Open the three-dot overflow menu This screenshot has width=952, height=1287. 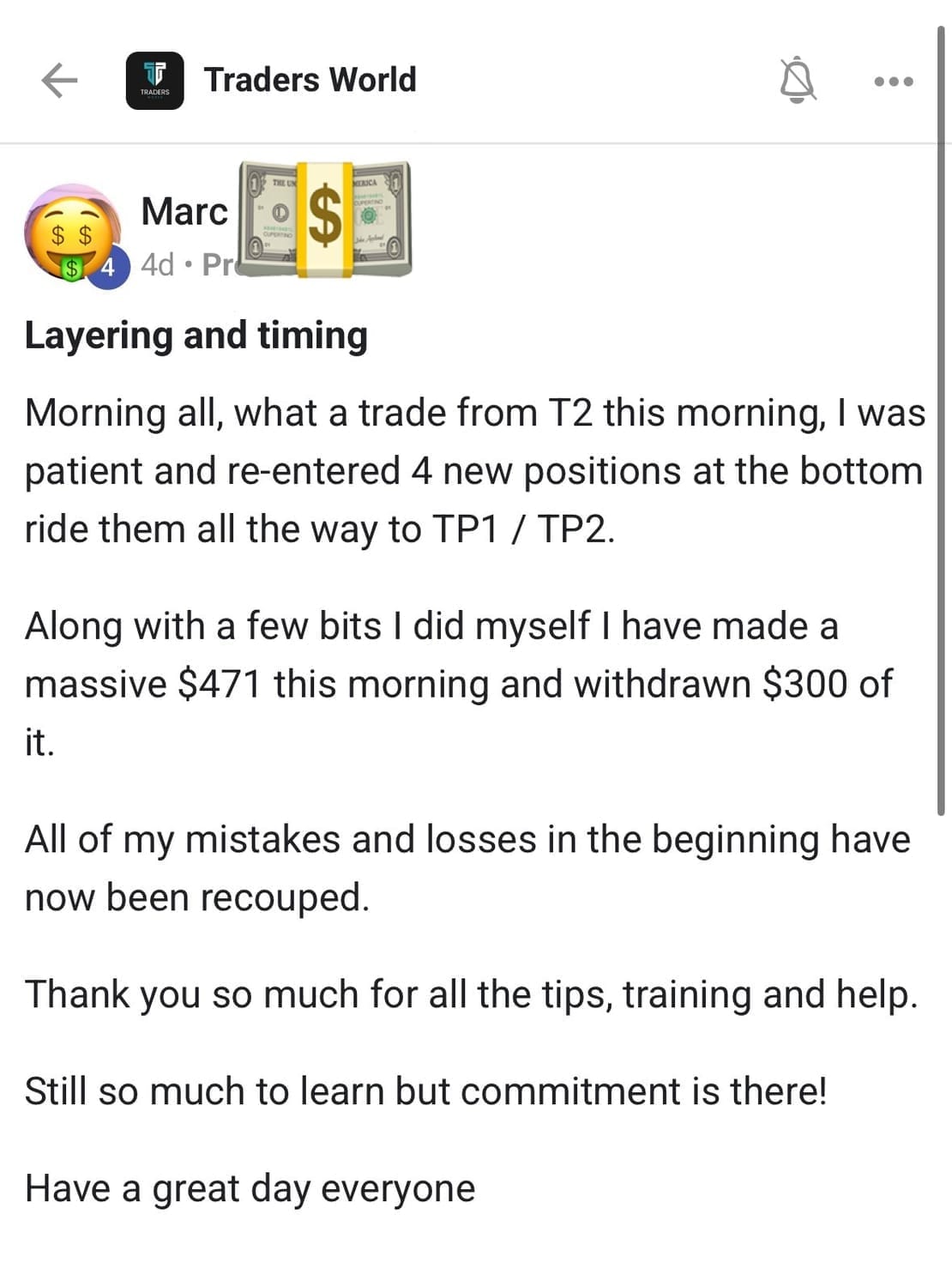pyautogui.click(x=893, y=82)
